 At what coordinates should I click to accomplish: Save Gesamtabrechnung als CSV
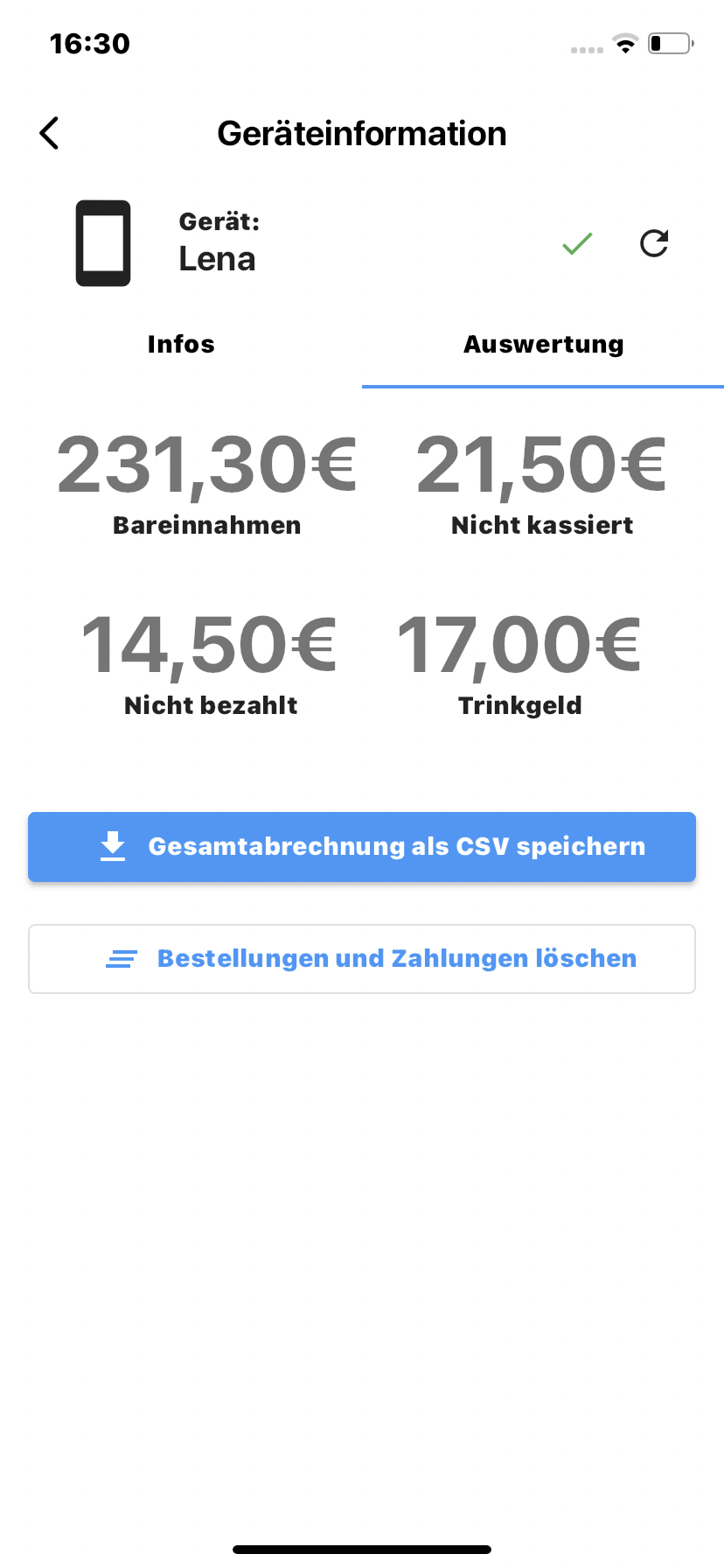pyautogui.click(x=362, y=847)
